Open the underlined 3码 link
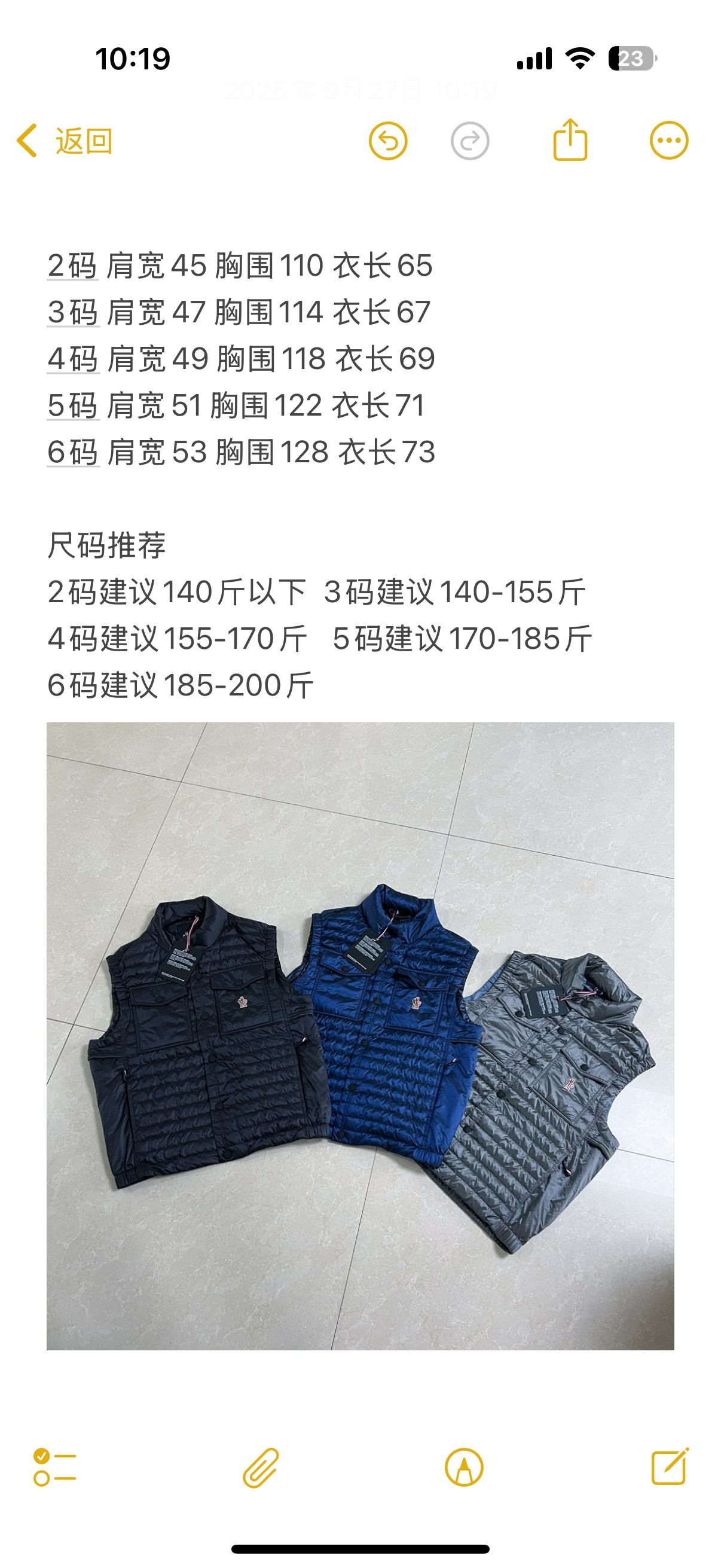The height and width of the screenshot is (1568, 721). pos(71,312)
